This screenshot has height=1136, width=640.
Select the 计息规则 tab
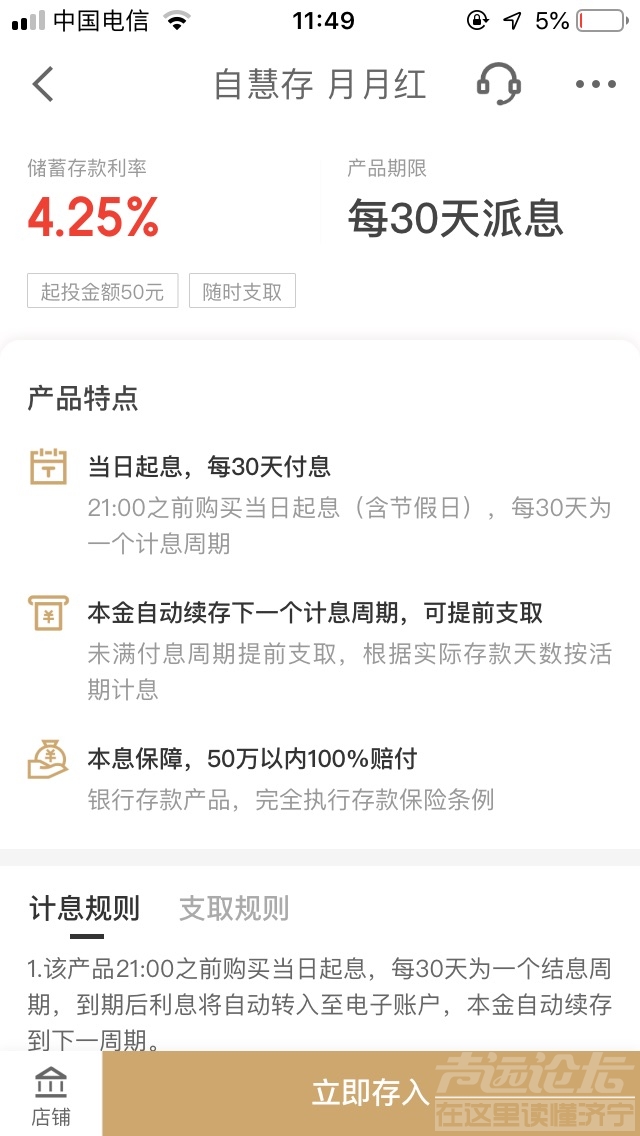(85, 908)
